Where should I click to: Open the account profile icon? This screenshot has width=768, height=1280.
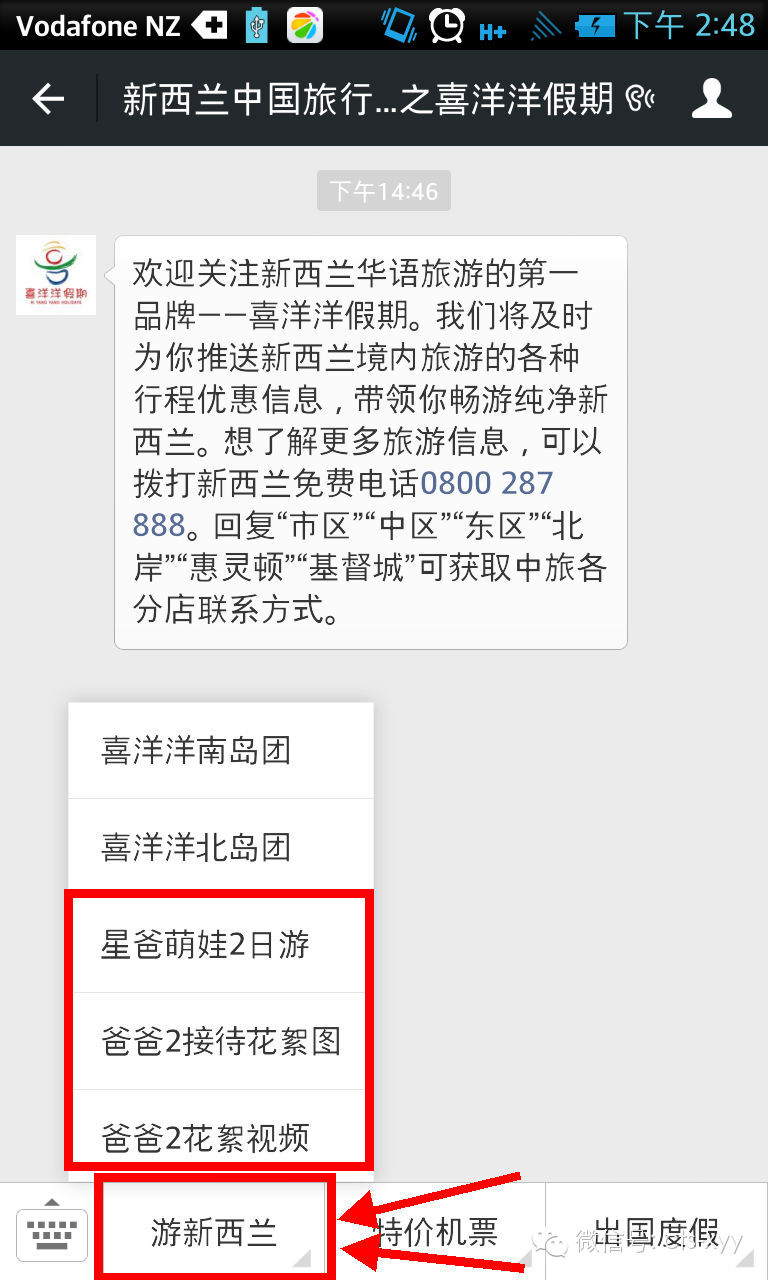[x=711, y=99]
